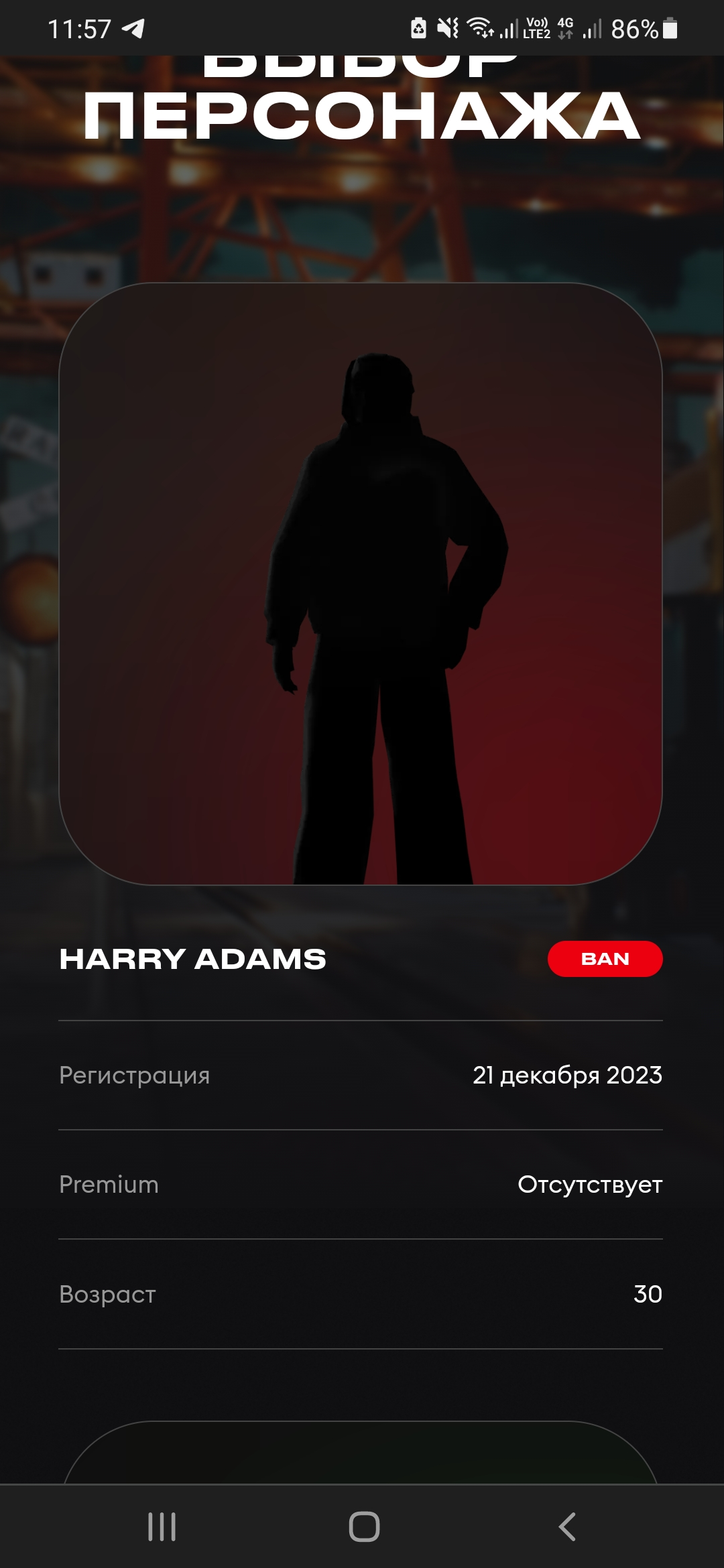Go back using system navigation

[567, 1527]
